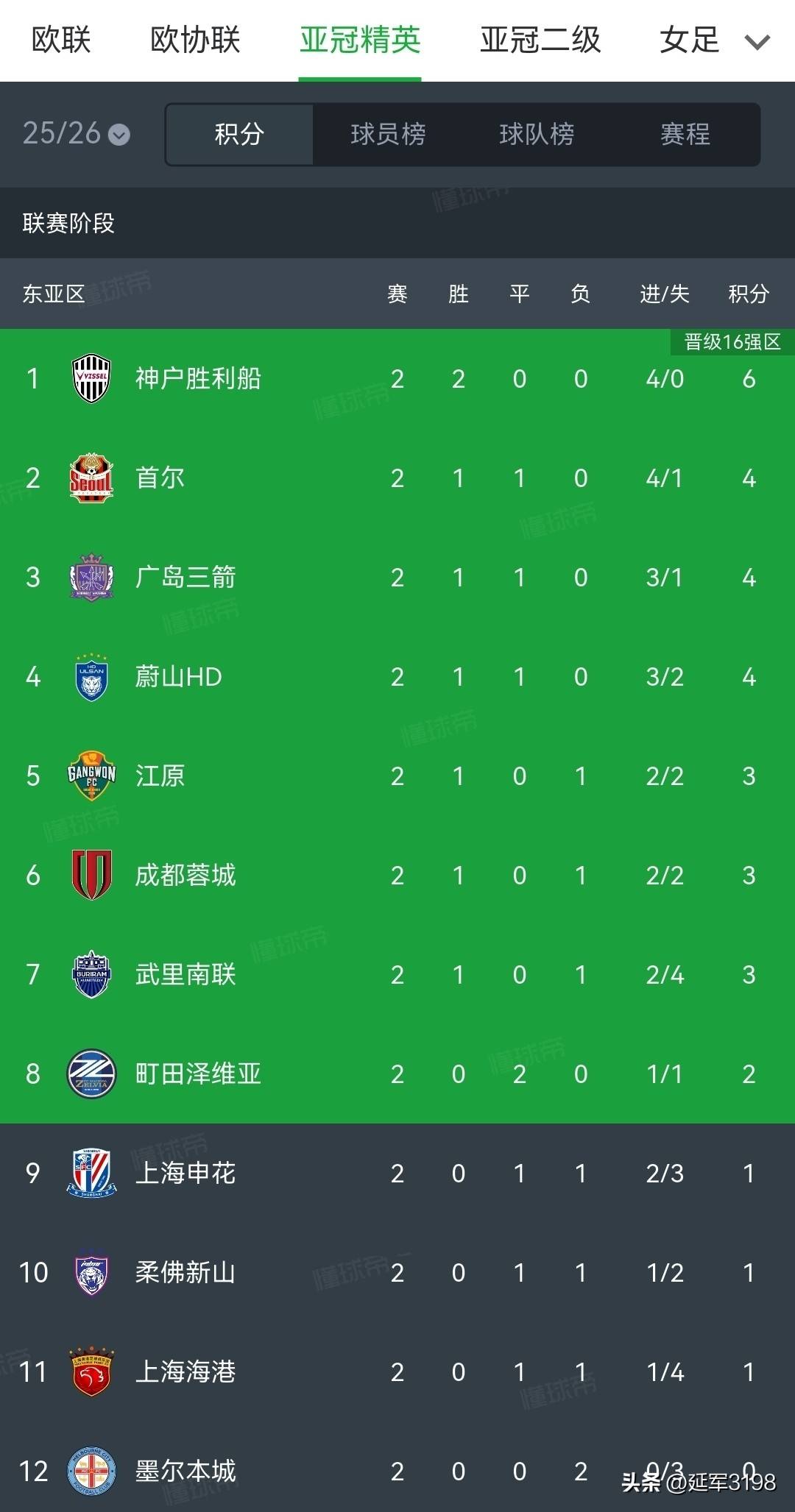Switch to the 球员榜 tab
The height and width of the screenshot is (1512, 795).
point(388,134)
